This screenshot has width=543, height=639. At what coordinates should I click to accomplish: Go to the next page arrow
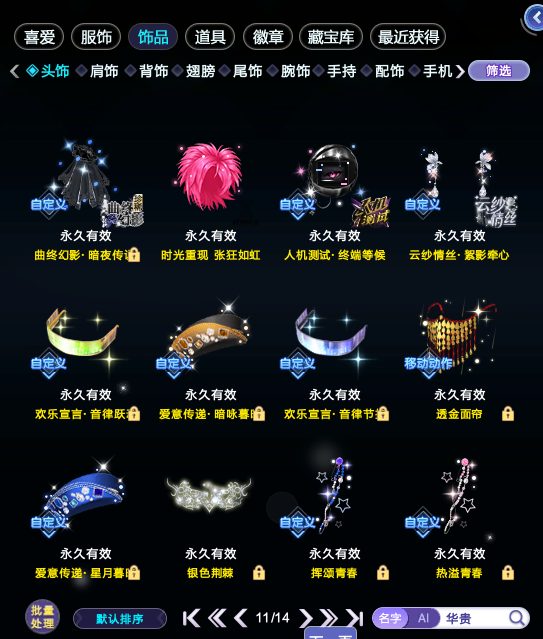306,618
